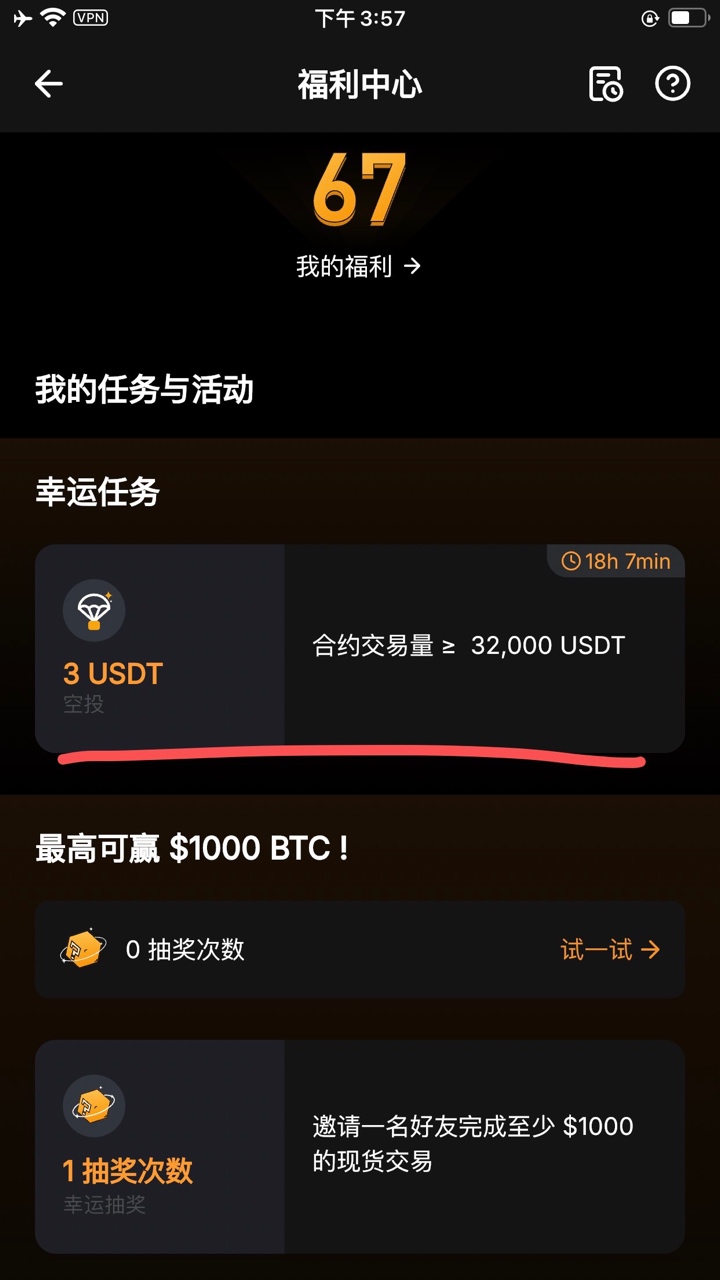
Task: Go back using the arrow icon
Action: point(48,85)
